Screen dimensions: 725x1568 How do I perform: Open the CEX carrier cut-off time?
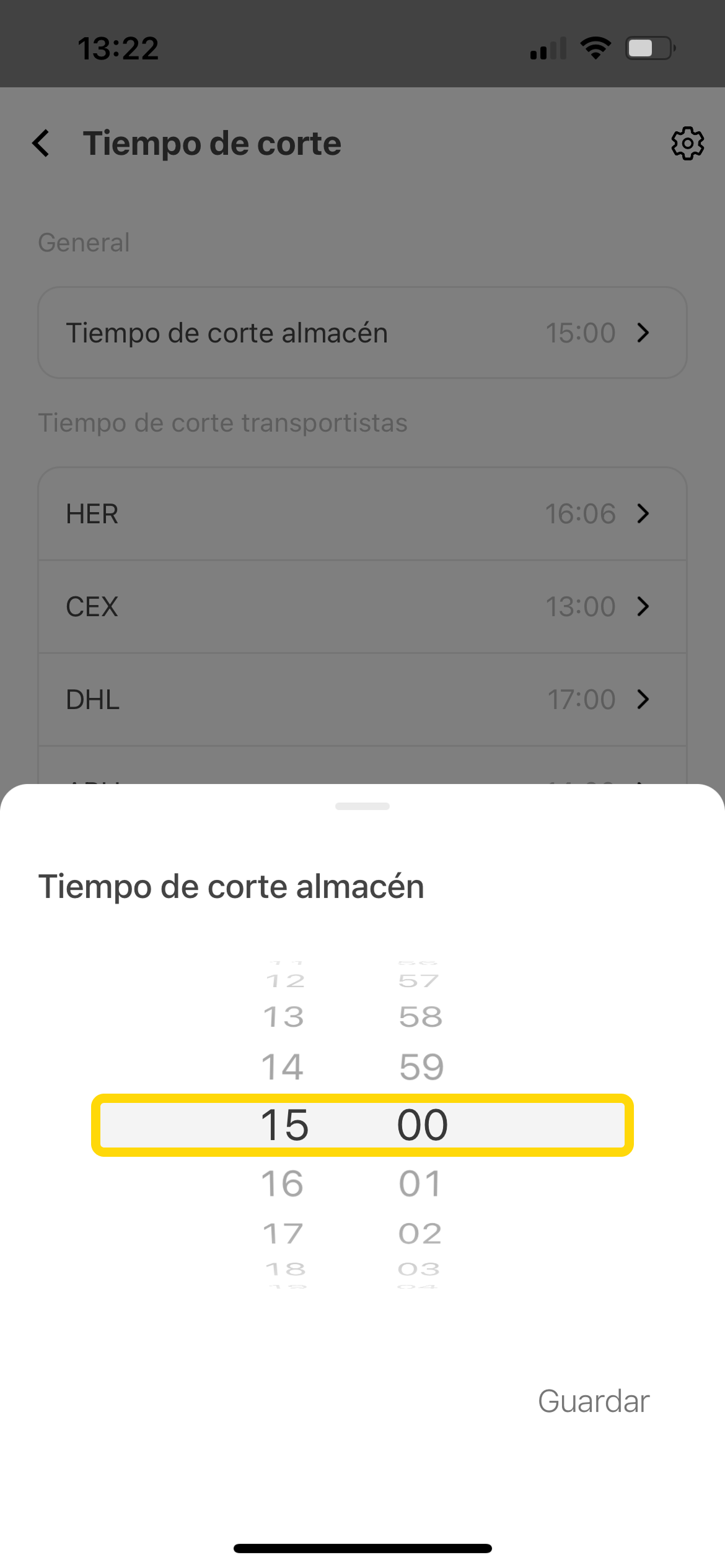(x=362, y=606)
